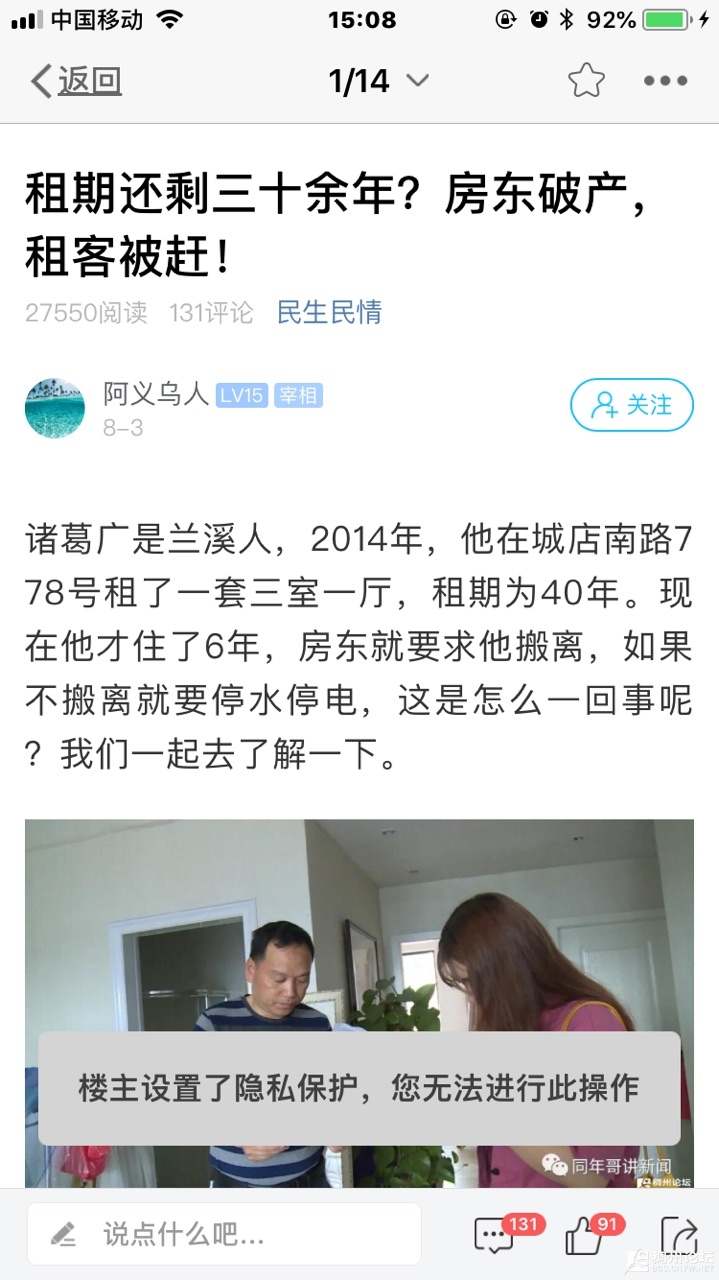Expand the 1/14 page selector dropdown
Screen dimensions: 719x1280
point(379,81)
